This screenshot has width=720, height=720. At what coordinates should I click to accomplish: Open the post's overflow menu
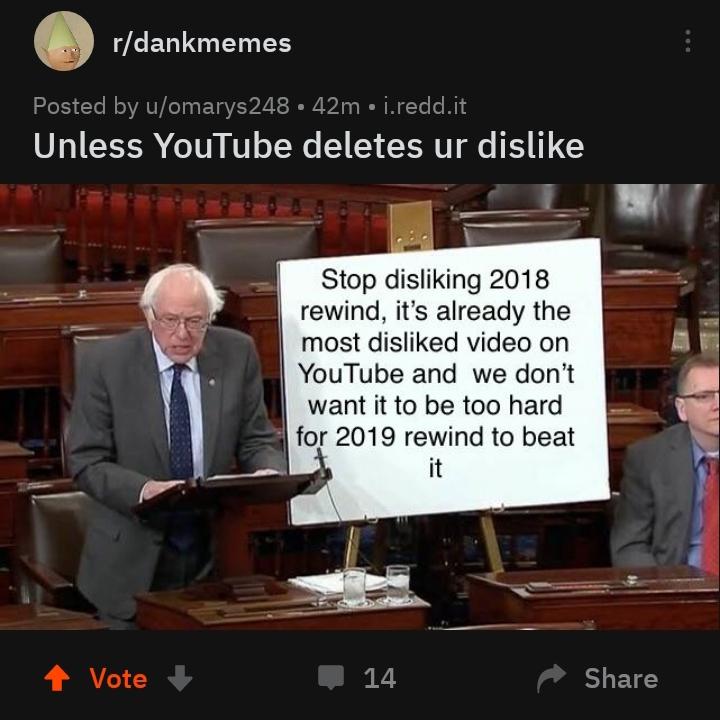point(687,41)
